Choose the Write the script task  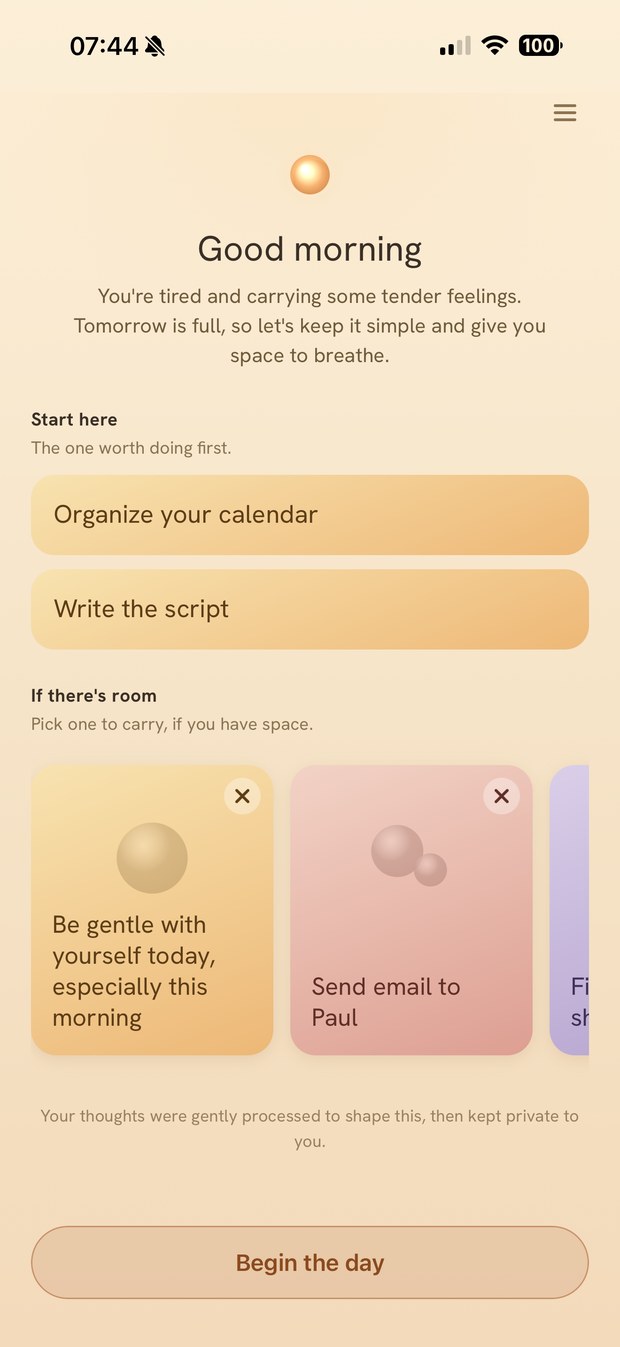310,609
